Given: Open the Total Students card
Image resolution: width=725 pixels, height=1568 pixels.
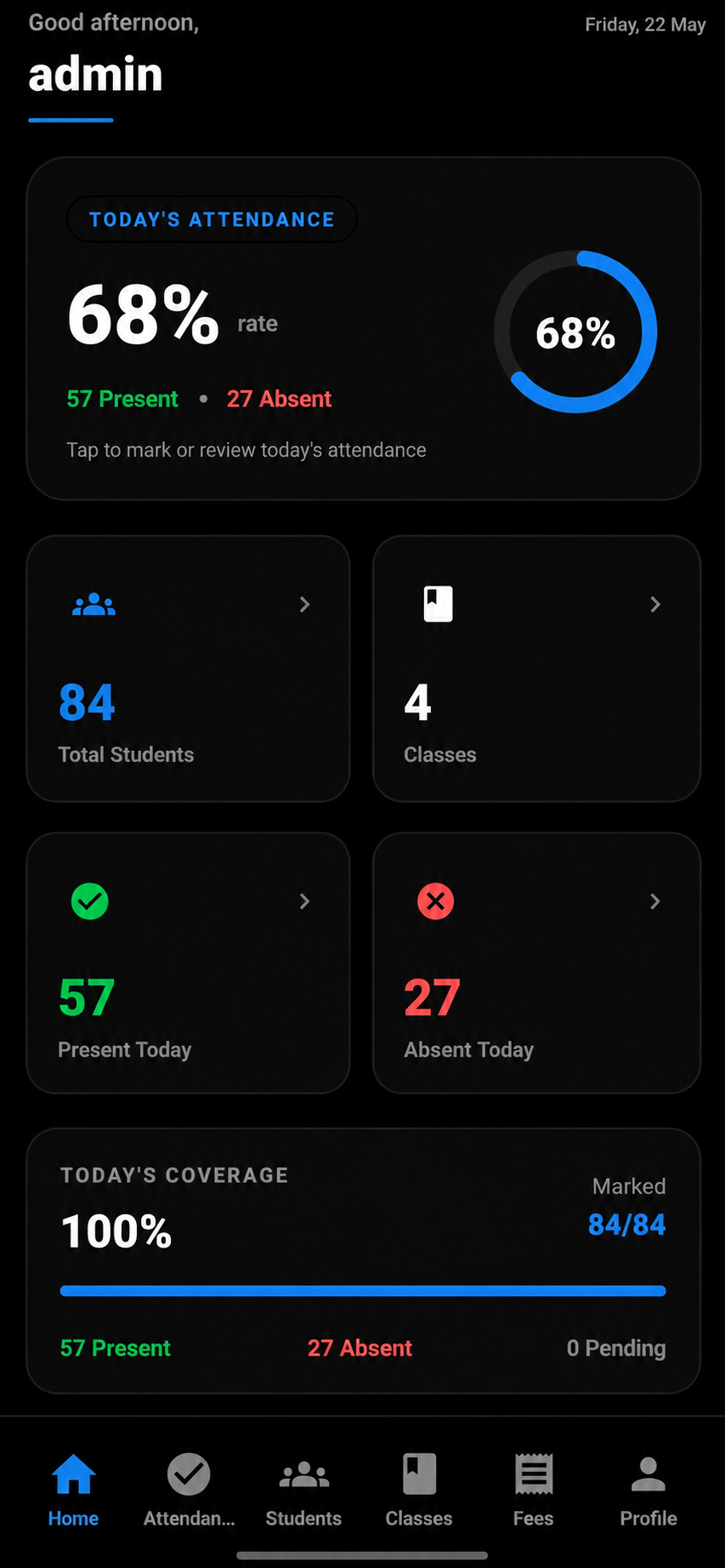Looking at the screenshot, I should [188, 668].
